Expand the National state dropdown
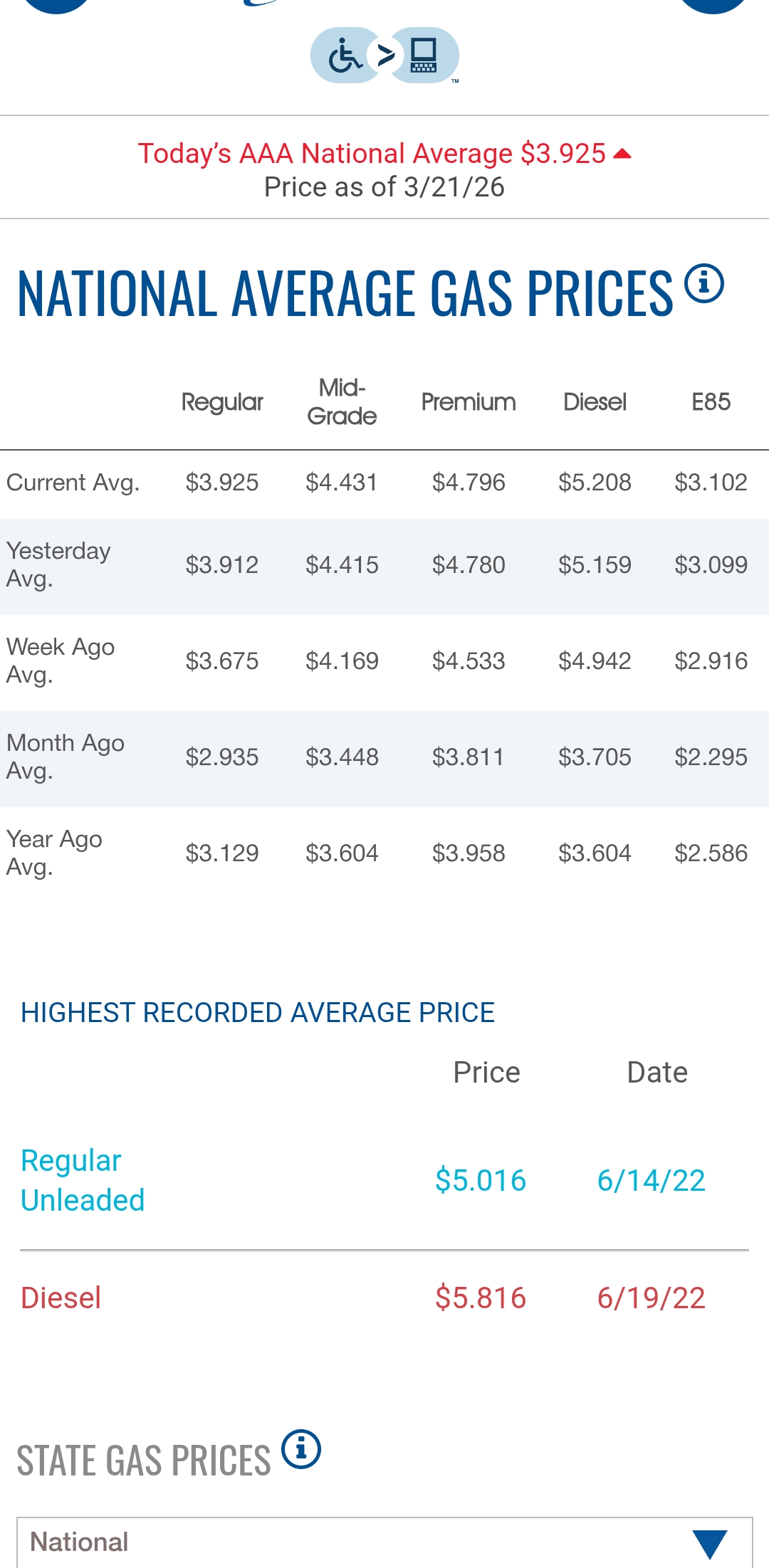This screenshot has width=769, height=1568. tap(384, 1542)
